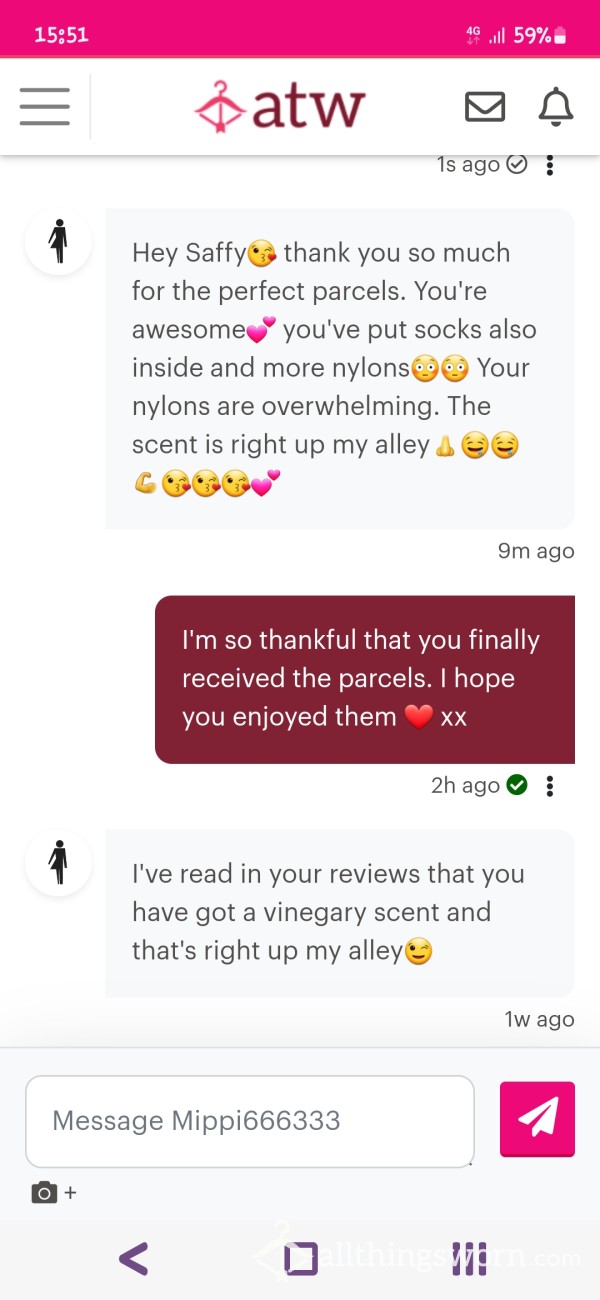Open options for the 2h ago message
The width and height of the screenshot is (600, 1300).
point(549,786)
